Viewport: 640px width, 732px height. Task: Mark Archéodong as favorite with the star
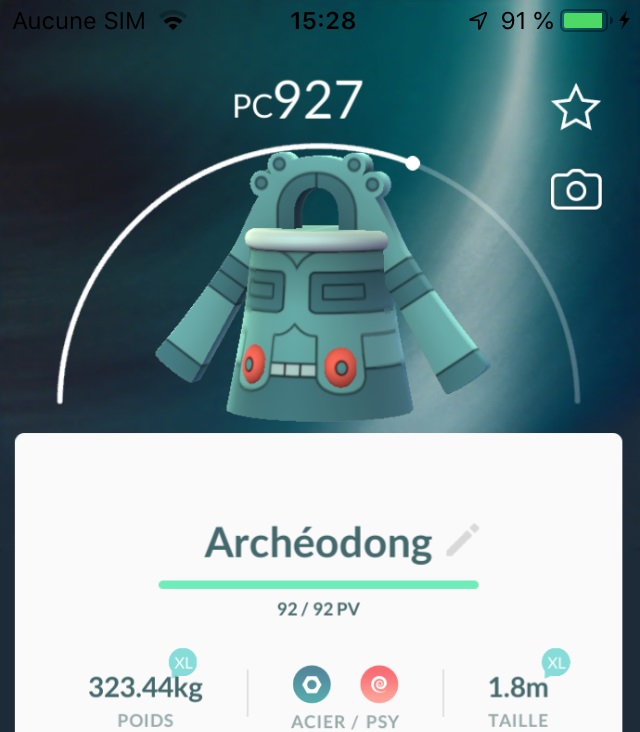[x=576, y=108]
